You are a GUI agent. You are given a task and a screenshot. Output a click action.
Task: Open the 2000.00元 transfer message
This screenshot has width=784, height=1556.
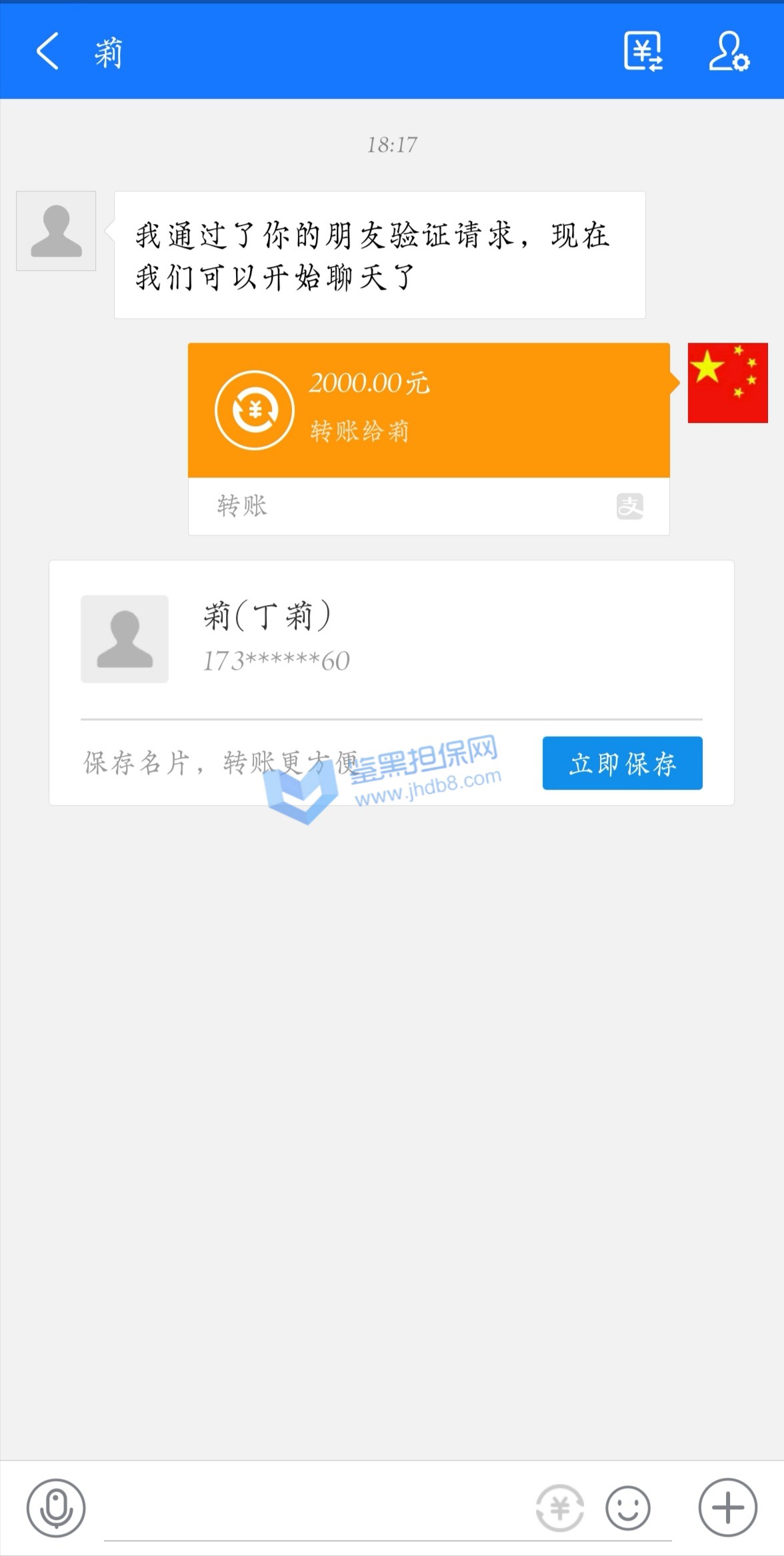coord(428,410)
